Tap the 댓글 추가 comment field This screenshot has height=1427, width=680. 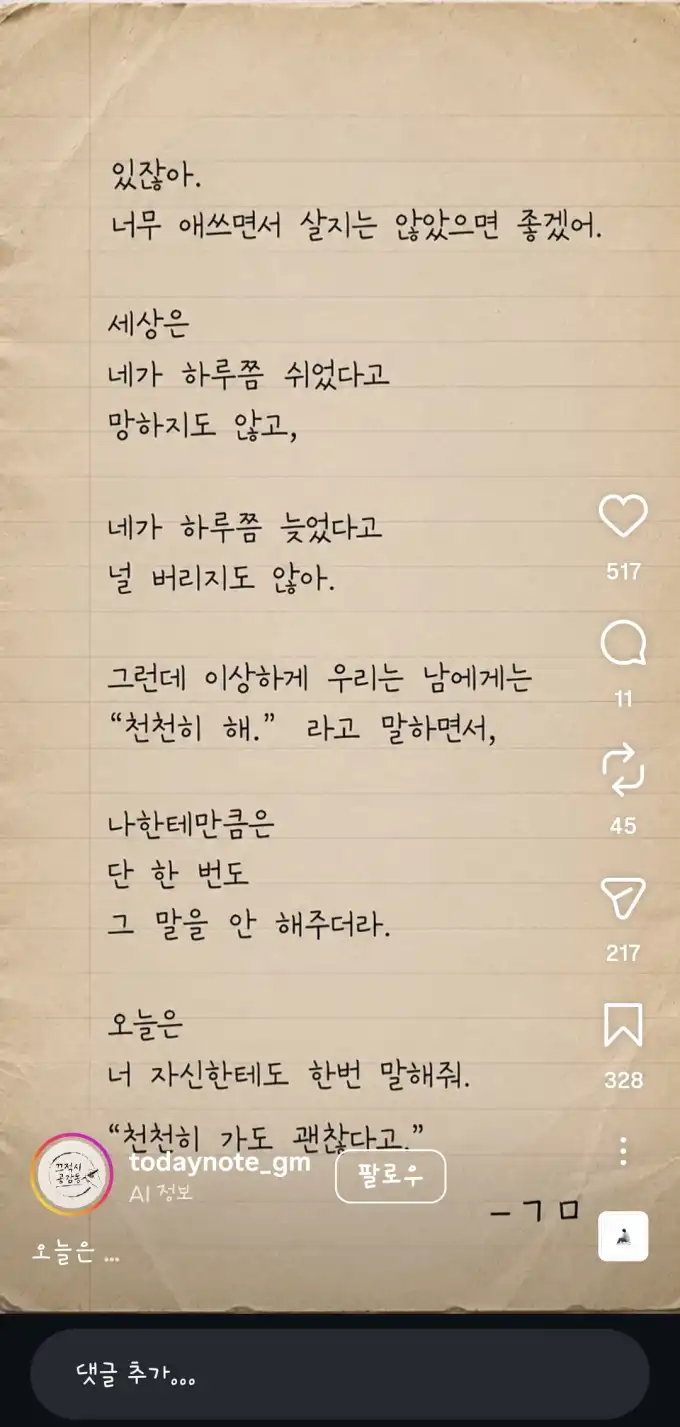(340, 1375)
